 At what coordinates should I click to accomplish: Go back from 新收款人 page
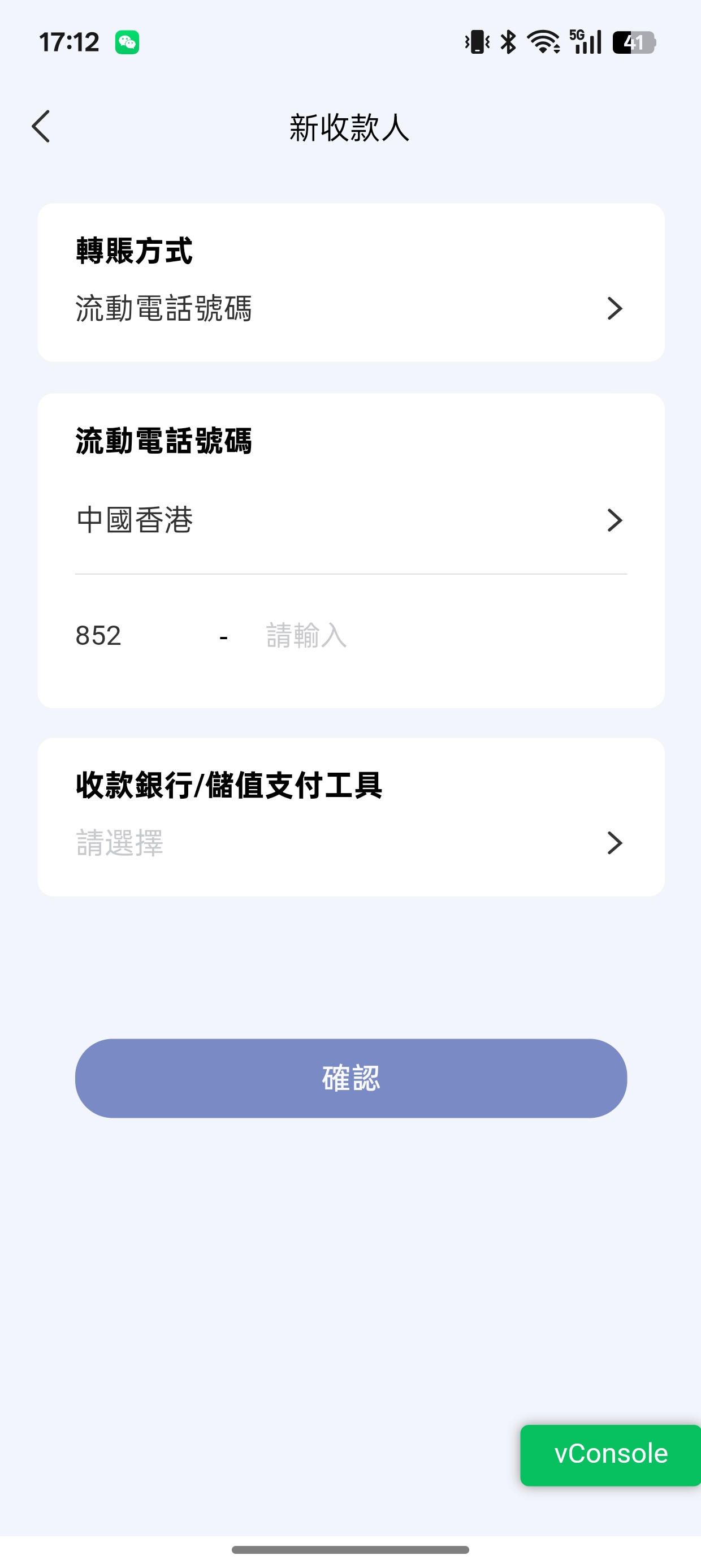pyautogui.click(x=41, y=127)
